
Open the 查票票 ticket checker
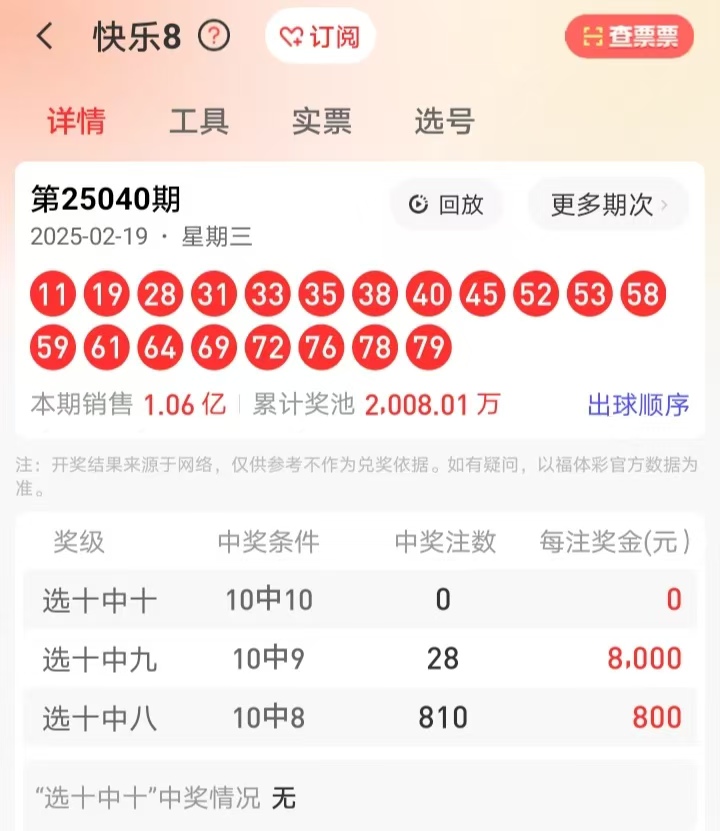(629, 37)
